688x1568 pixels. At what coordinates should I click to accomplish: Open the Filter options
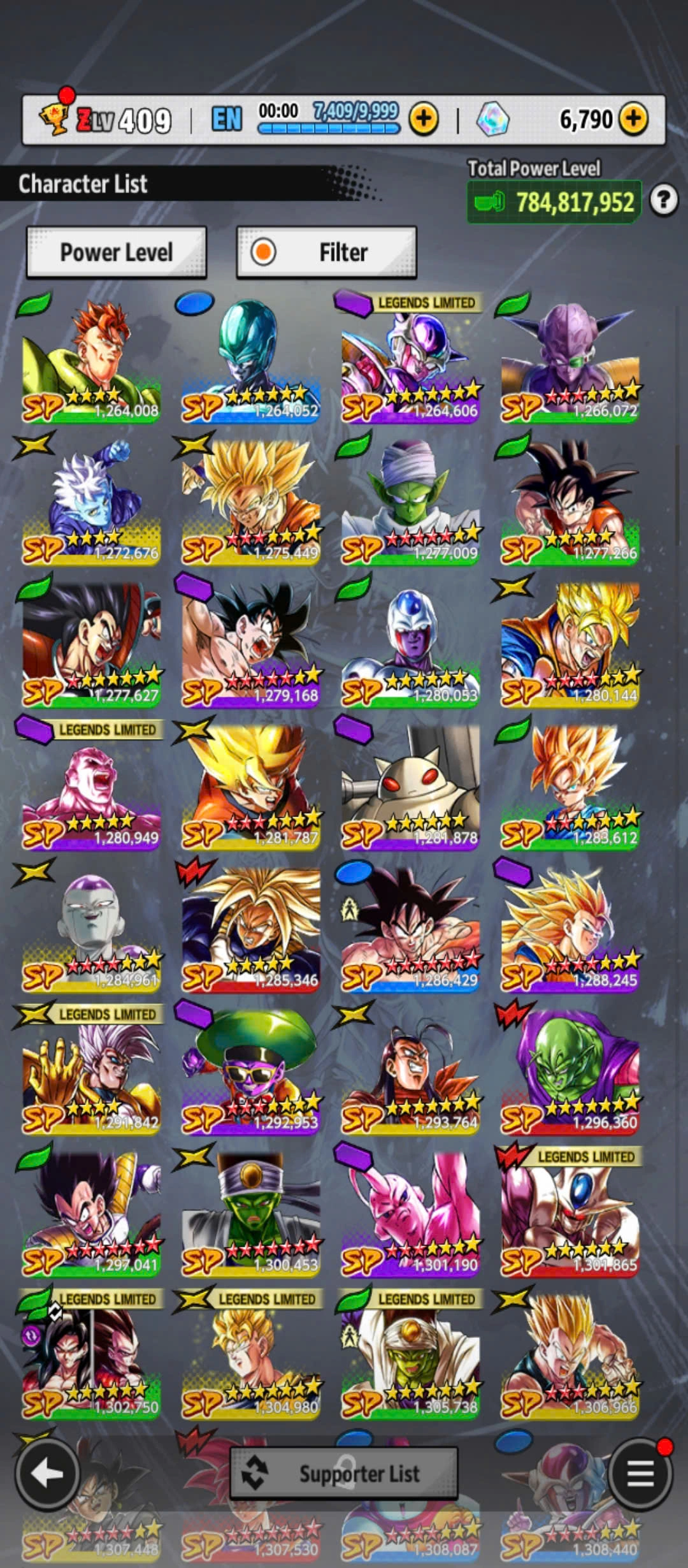[327, 252]
